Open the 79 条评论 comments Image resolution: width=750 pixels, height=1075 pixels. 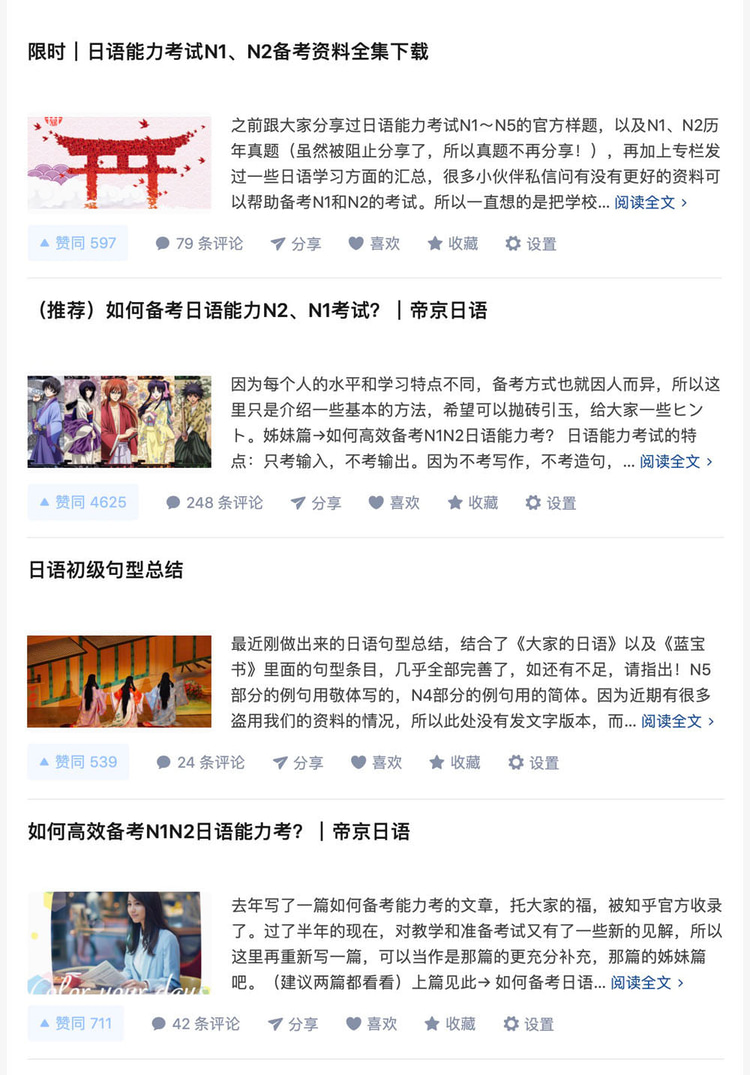click(199, 243)
